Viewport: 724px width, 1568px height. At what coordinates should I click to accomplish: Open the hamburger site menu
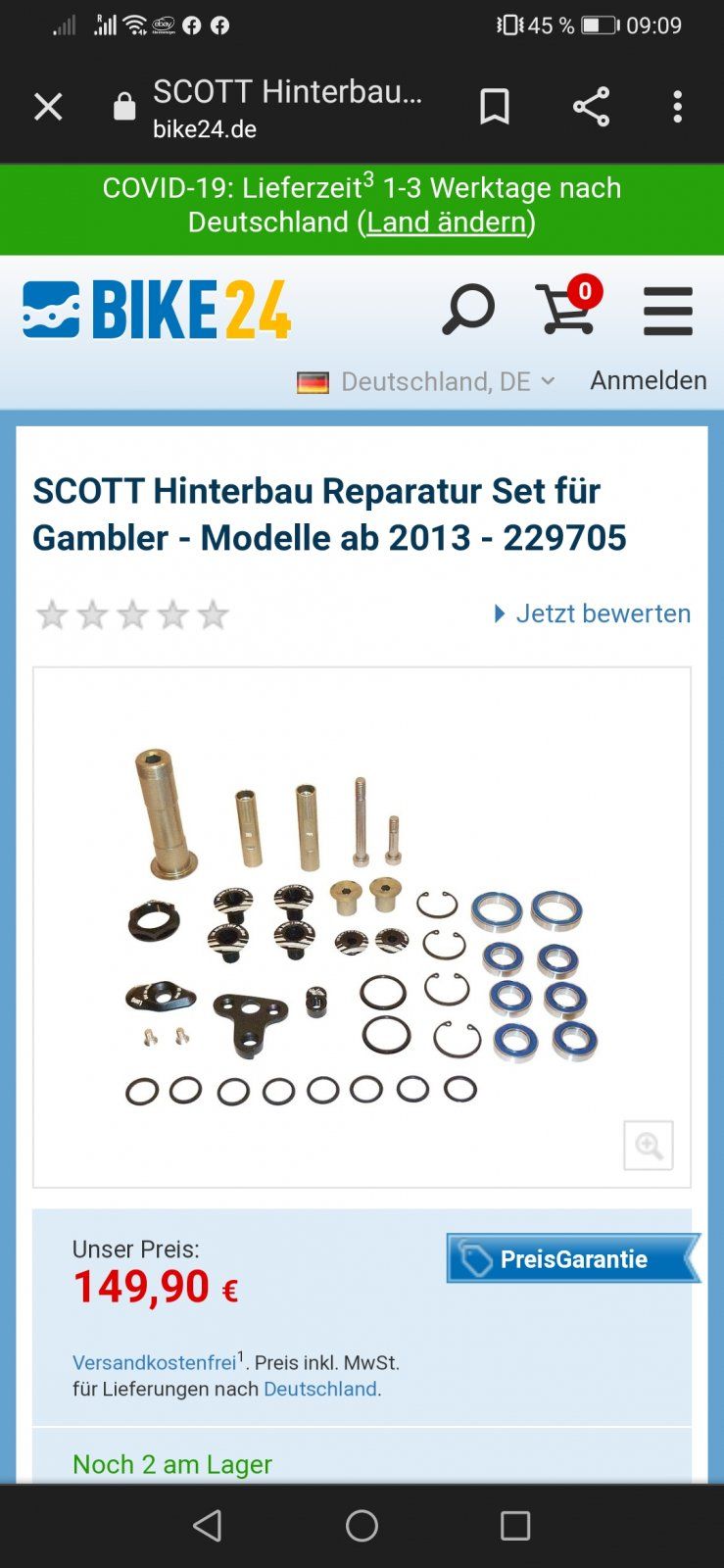click(668, 311)
